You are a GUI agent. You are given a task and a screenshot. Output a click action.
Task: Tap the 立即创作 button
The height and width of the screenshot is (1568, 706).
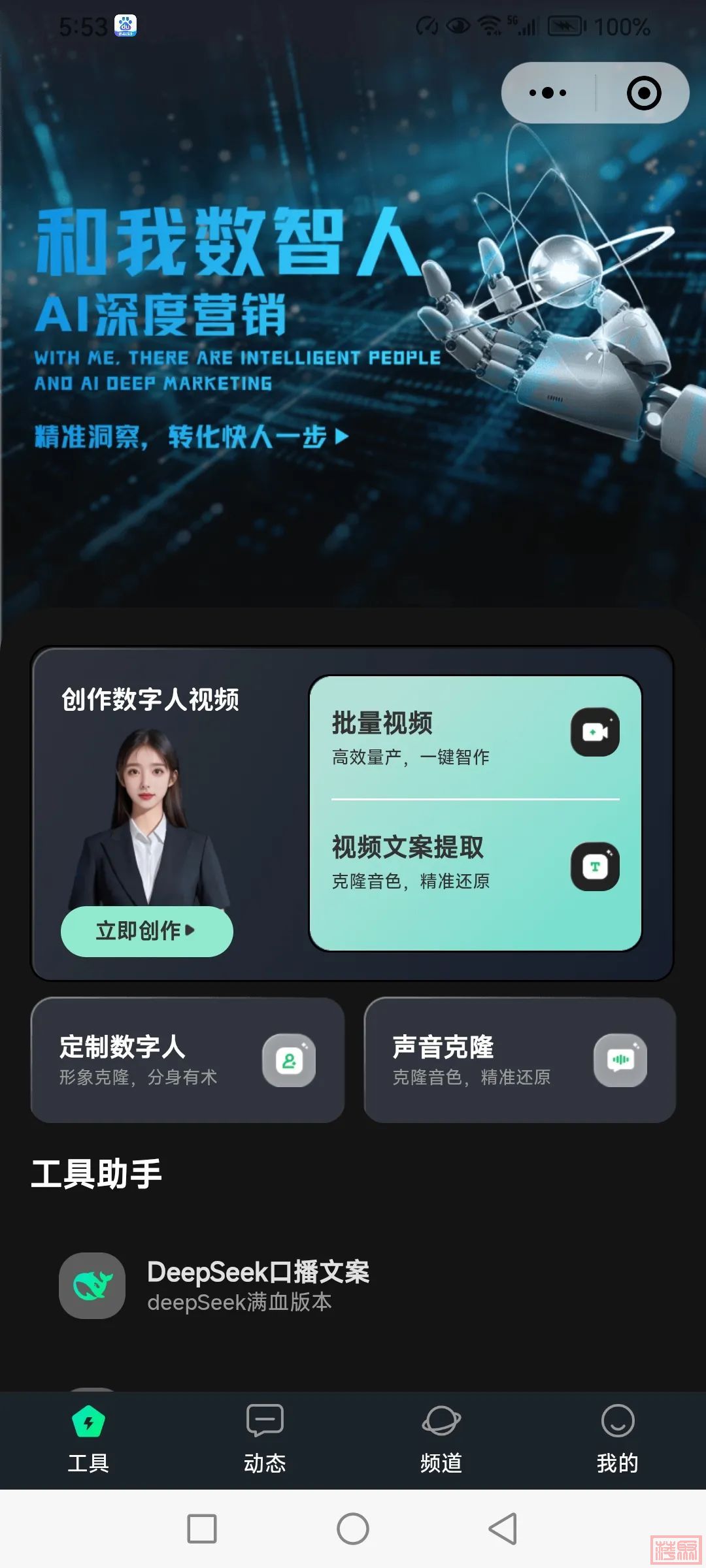tap(146, 930)
